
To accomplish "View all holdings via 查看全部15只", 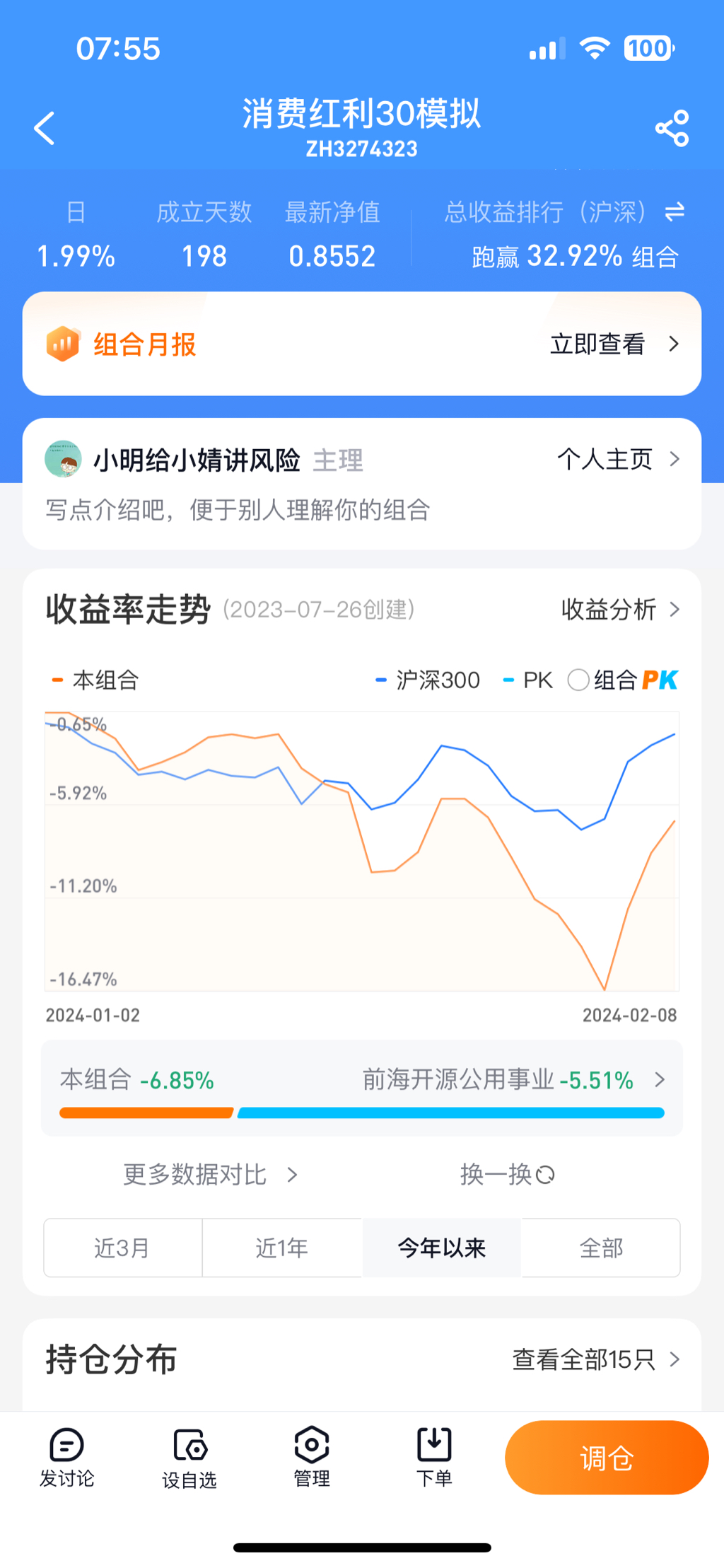I will tap(595, 1359).
